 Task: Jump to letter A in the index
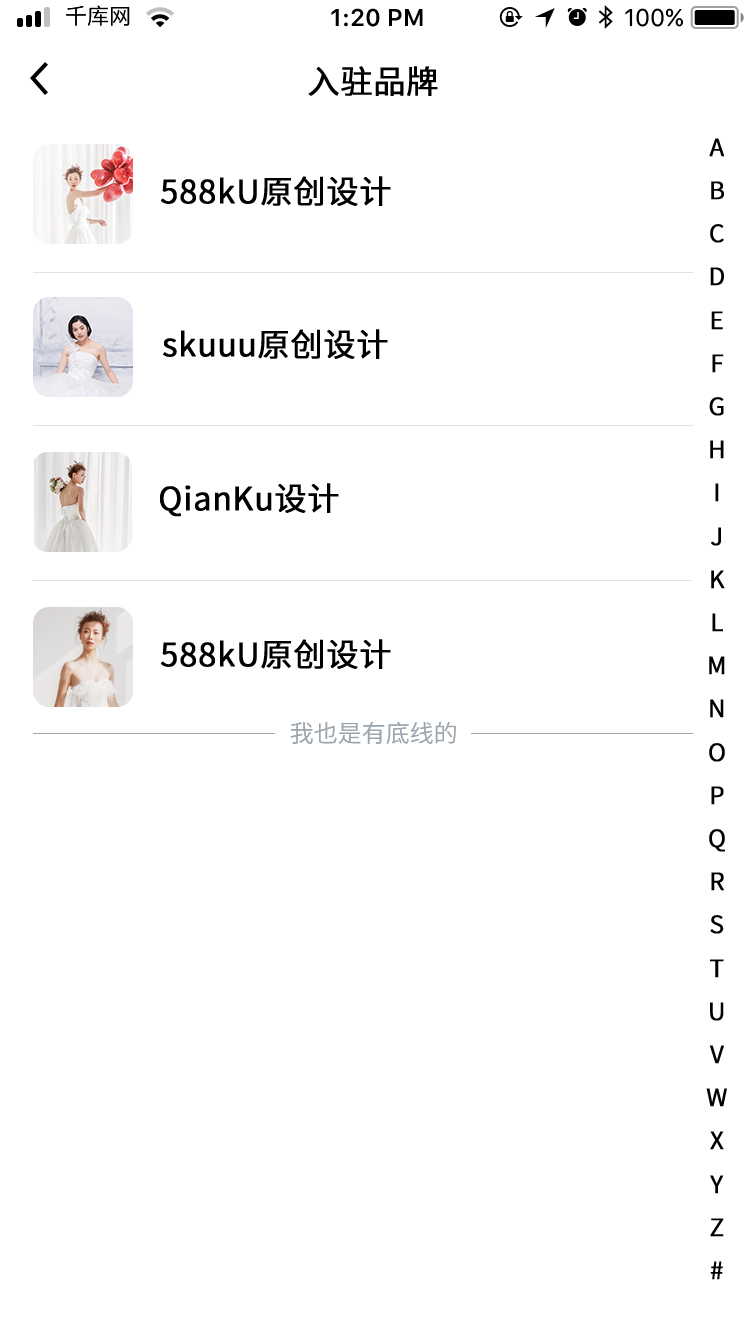pyautogui.click(x=716, y=148)
